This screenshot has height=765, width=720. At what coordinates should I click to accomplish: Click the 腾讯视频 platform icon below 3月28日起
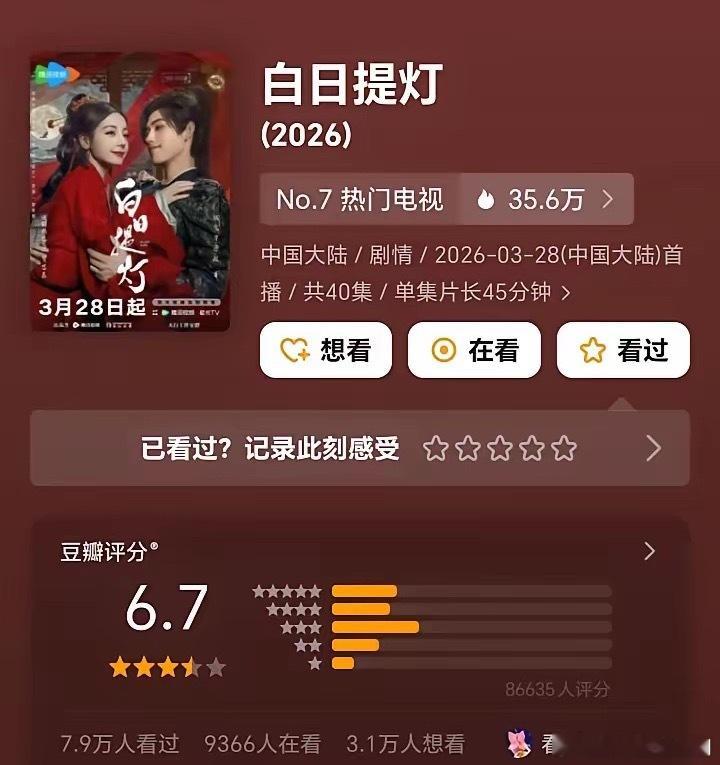click(168, 312)
